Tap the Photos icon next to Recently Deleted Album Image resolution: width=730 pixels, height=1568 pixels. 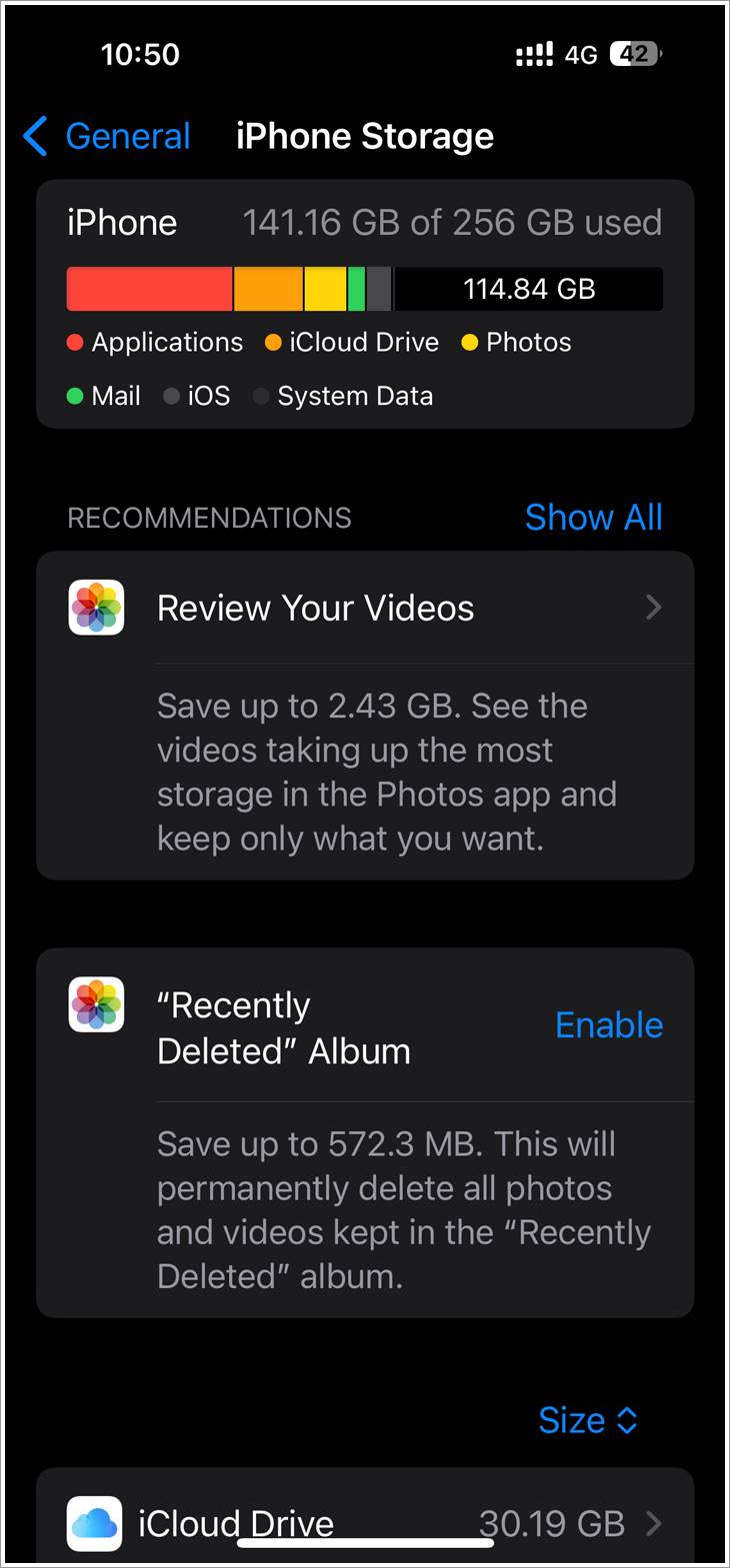point(95,1004)
